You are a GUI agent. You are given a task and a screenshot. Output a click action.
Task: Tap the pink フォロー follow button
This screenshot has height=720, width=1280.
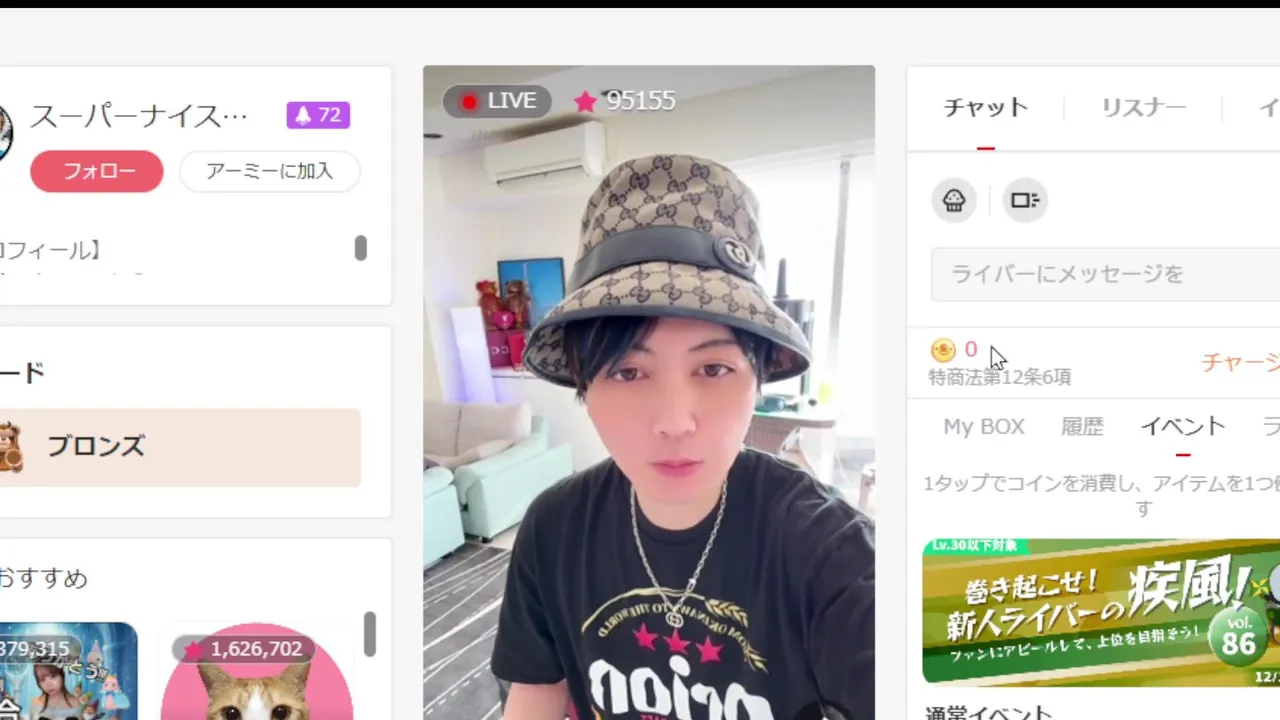97,171
